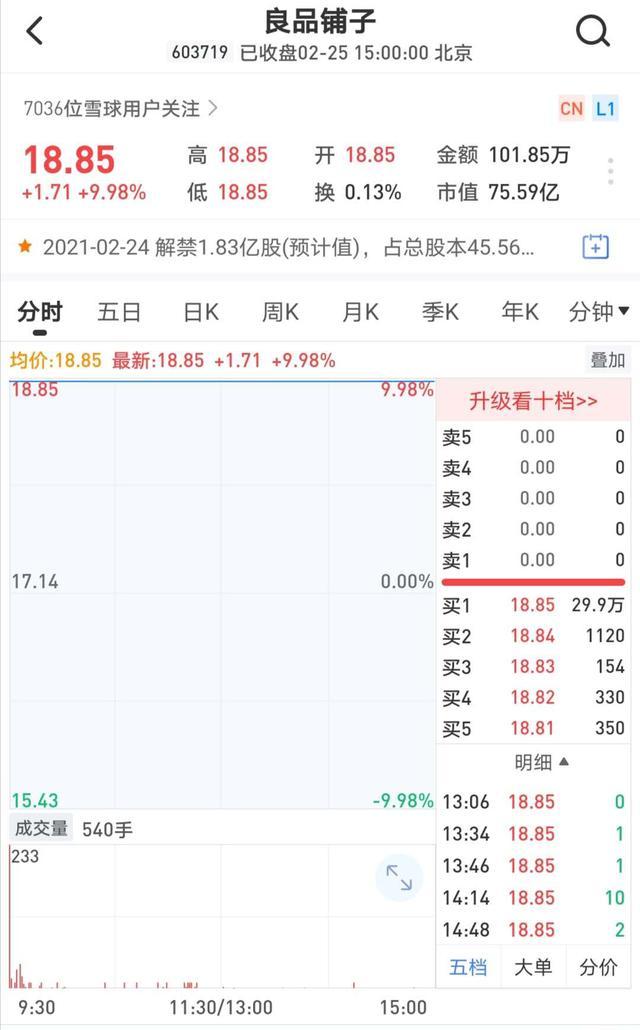Open the 分钟 dropdown

[x=599, y=312]
